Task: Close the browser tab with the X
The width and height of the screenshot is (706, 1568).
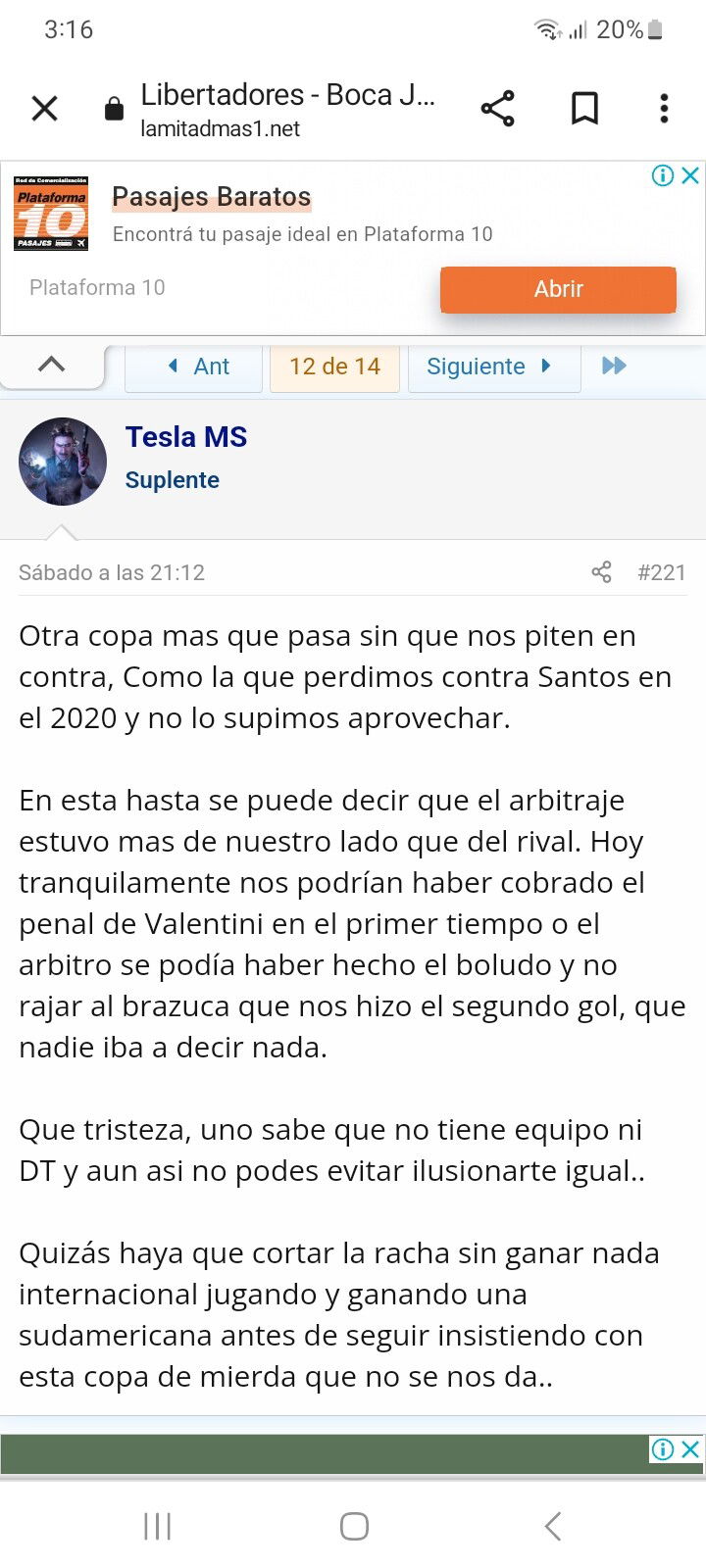Action: (x=45, y=108)
